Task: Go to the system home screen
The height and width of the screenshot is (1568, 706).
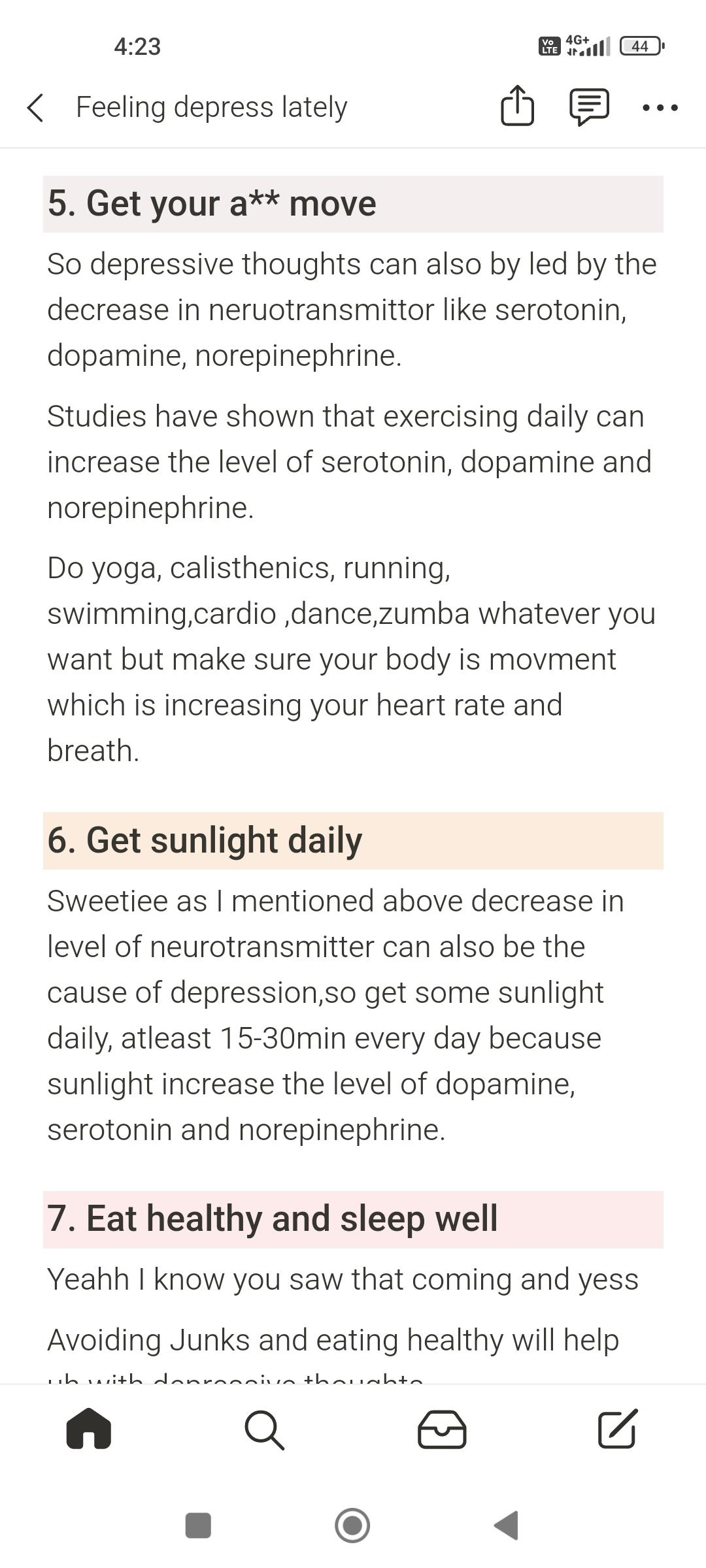Action: (352, 1526)
